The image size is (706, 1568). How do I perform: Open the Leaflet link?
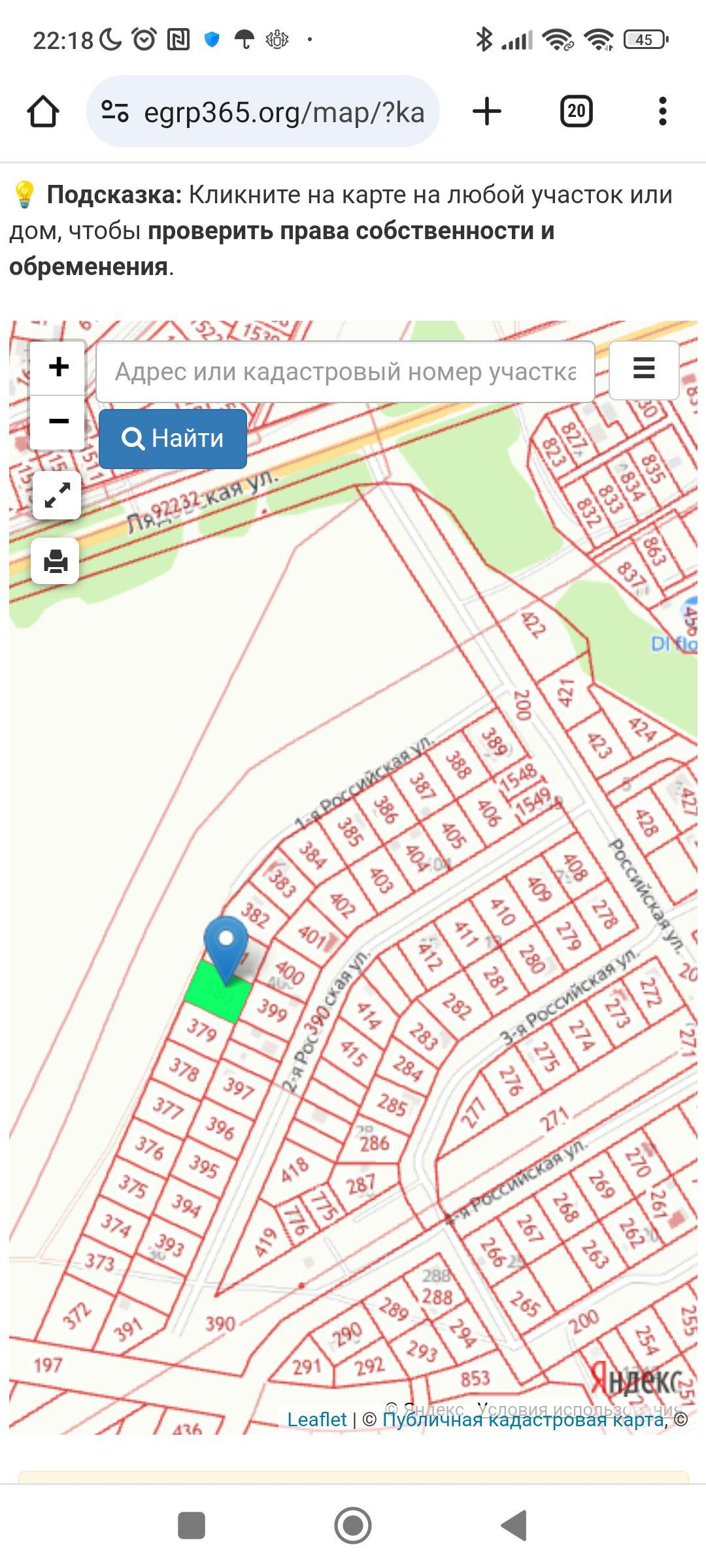317,1419
